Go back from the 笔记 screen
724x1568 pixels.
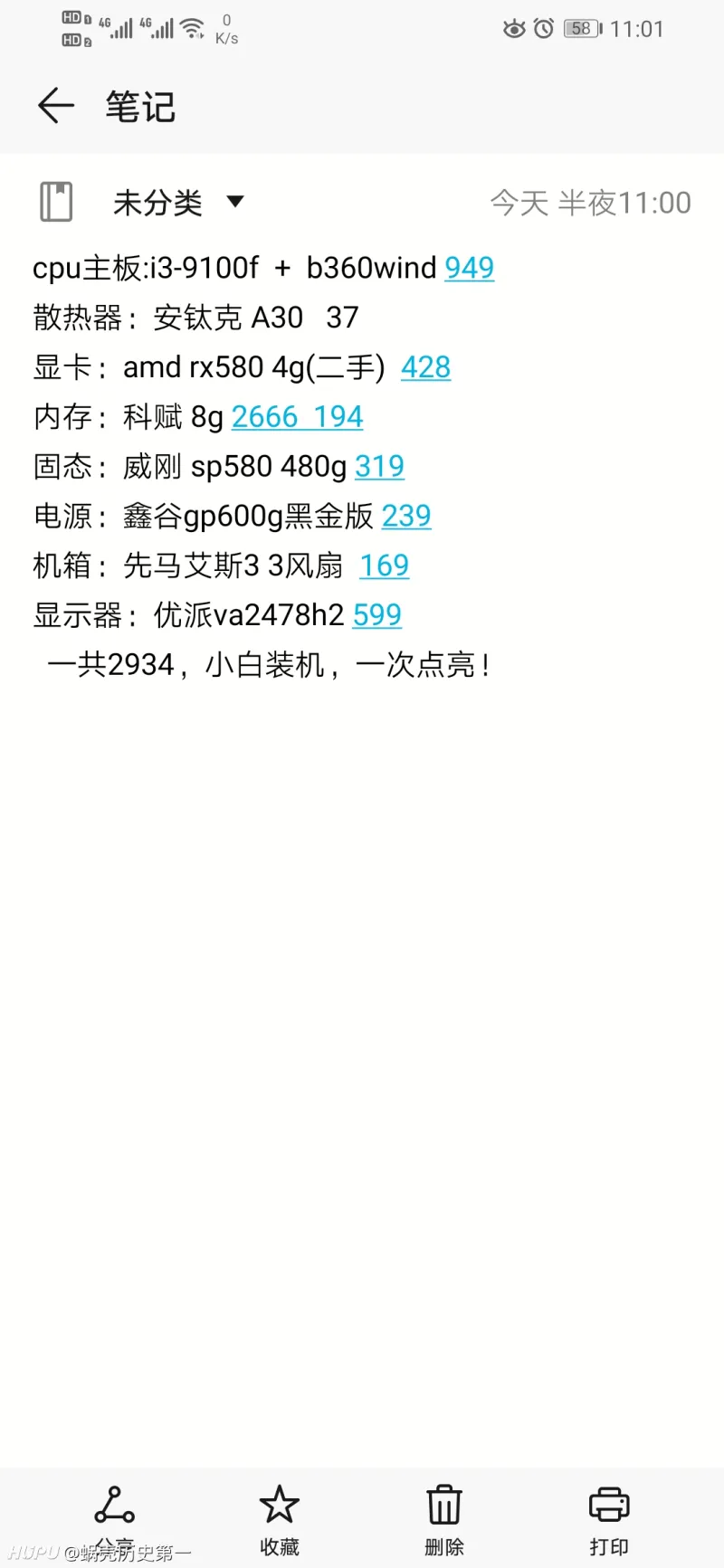pyautogui.click(x=55, y=106)
